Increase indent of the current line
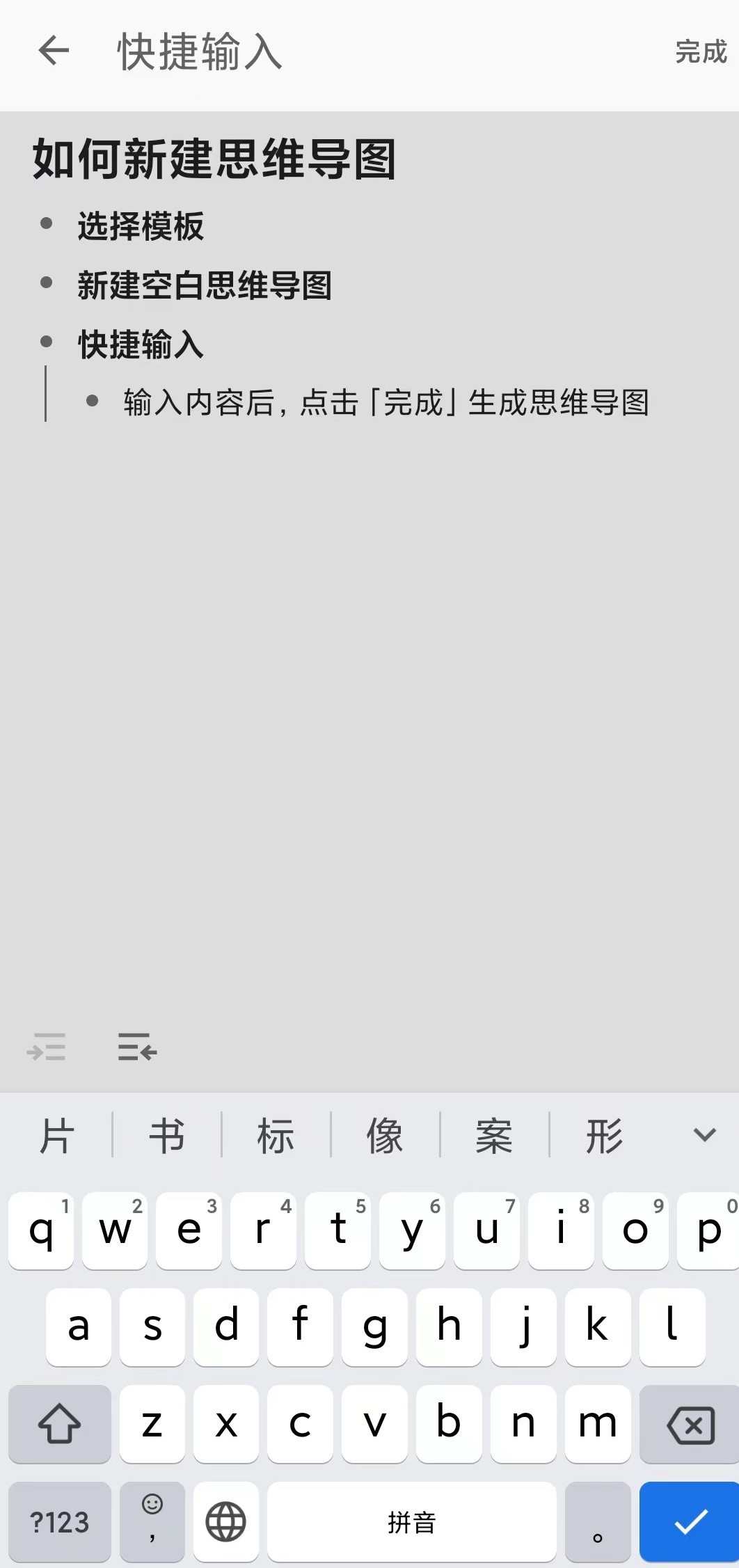739x1568 pixels. 46,1047
